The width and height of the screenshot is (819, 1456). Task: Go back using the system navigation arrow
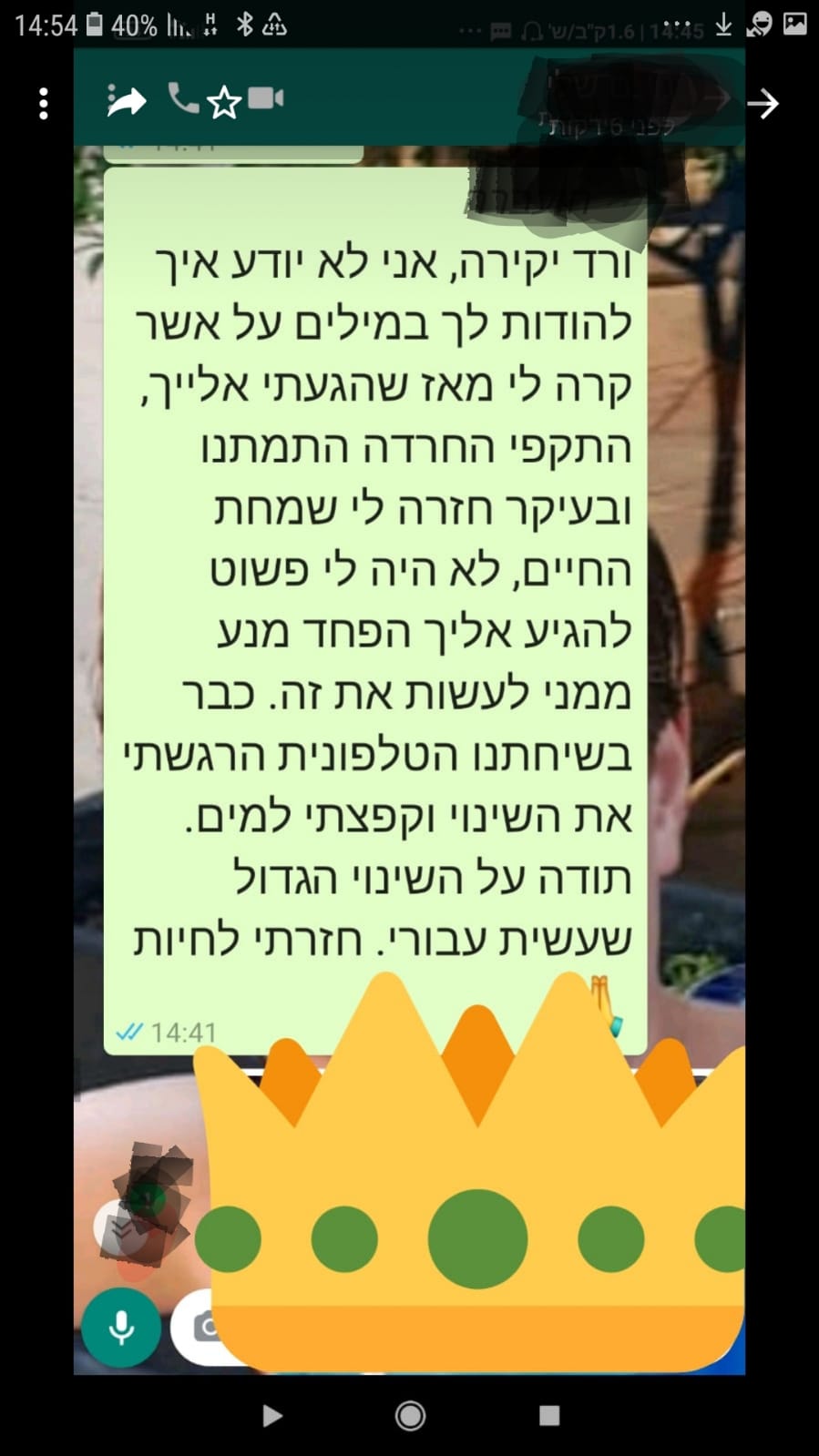click(271, 1415)
